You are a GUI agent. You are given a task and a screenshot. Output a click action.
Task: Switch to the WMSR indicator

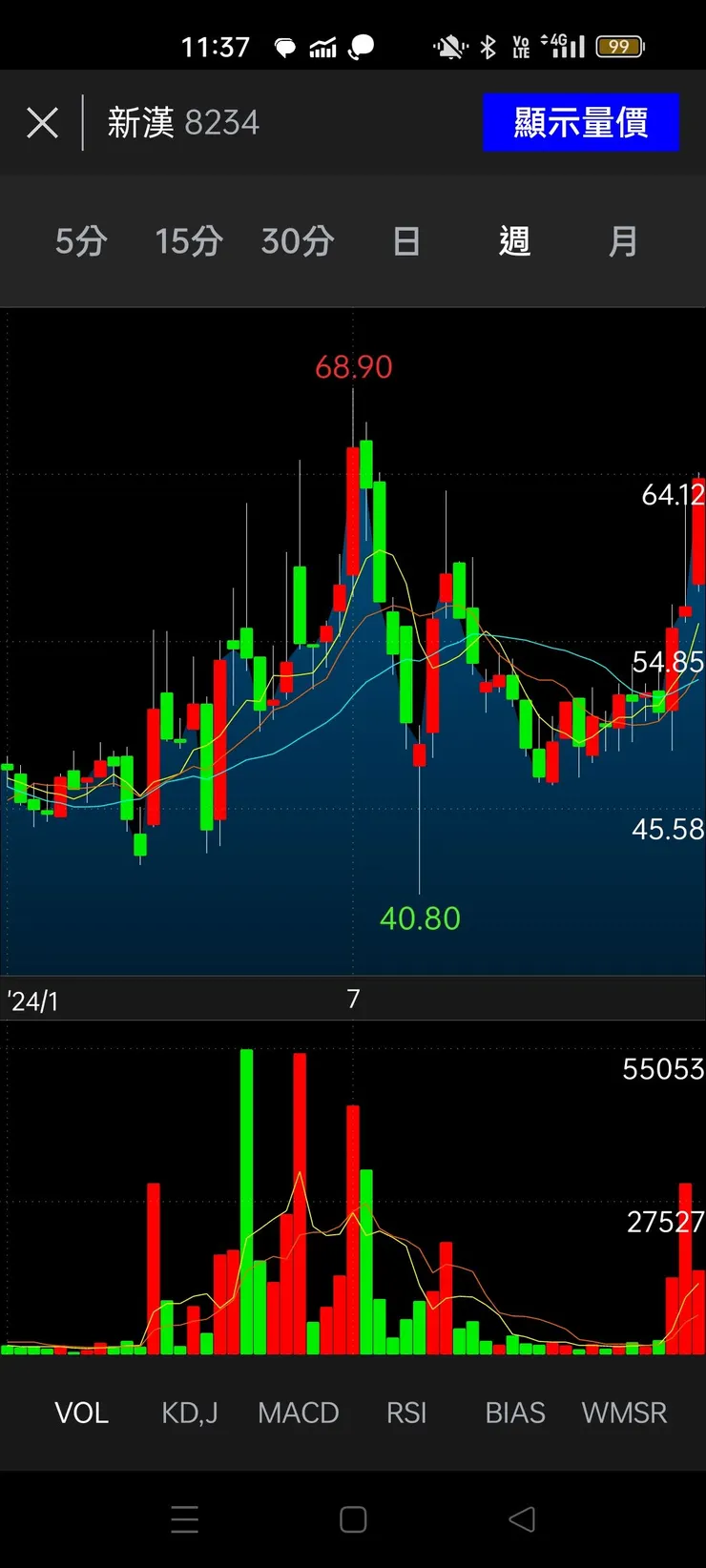[x=624, y=1413]
